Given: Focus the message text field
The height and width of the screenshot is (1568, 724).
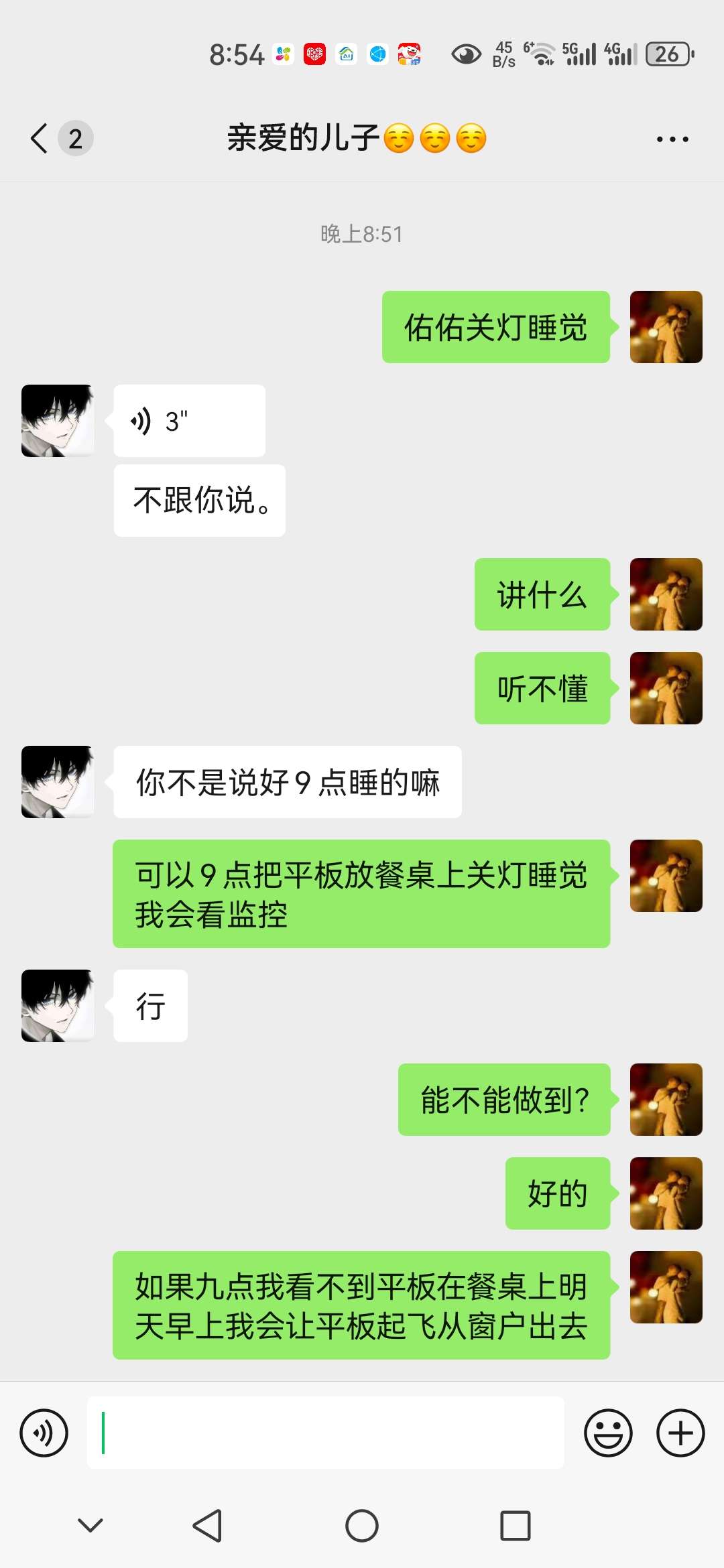Looking at the screenshot, I should [x=325, y=1433].
